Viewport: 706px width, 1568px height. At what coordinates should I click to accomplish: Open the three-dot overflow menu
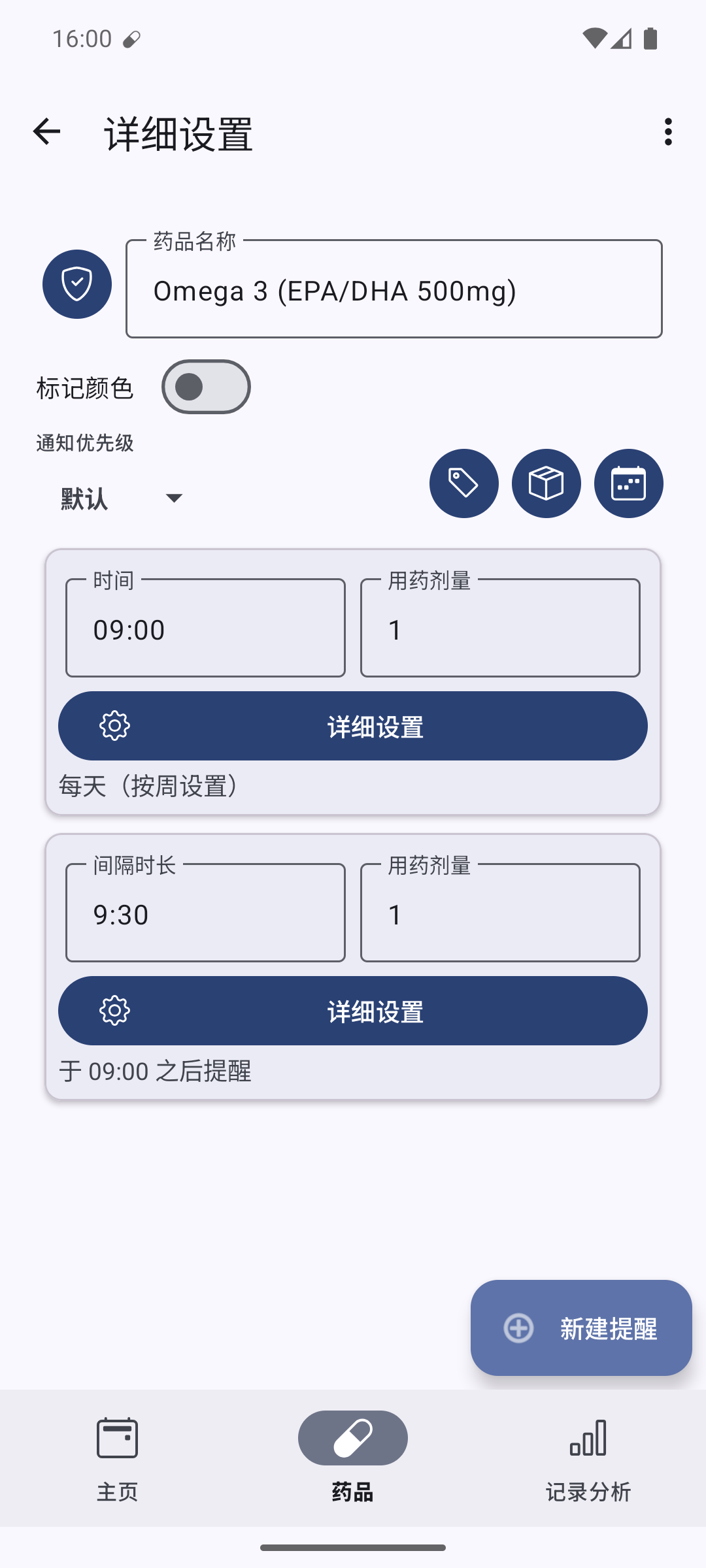(668, 131)
